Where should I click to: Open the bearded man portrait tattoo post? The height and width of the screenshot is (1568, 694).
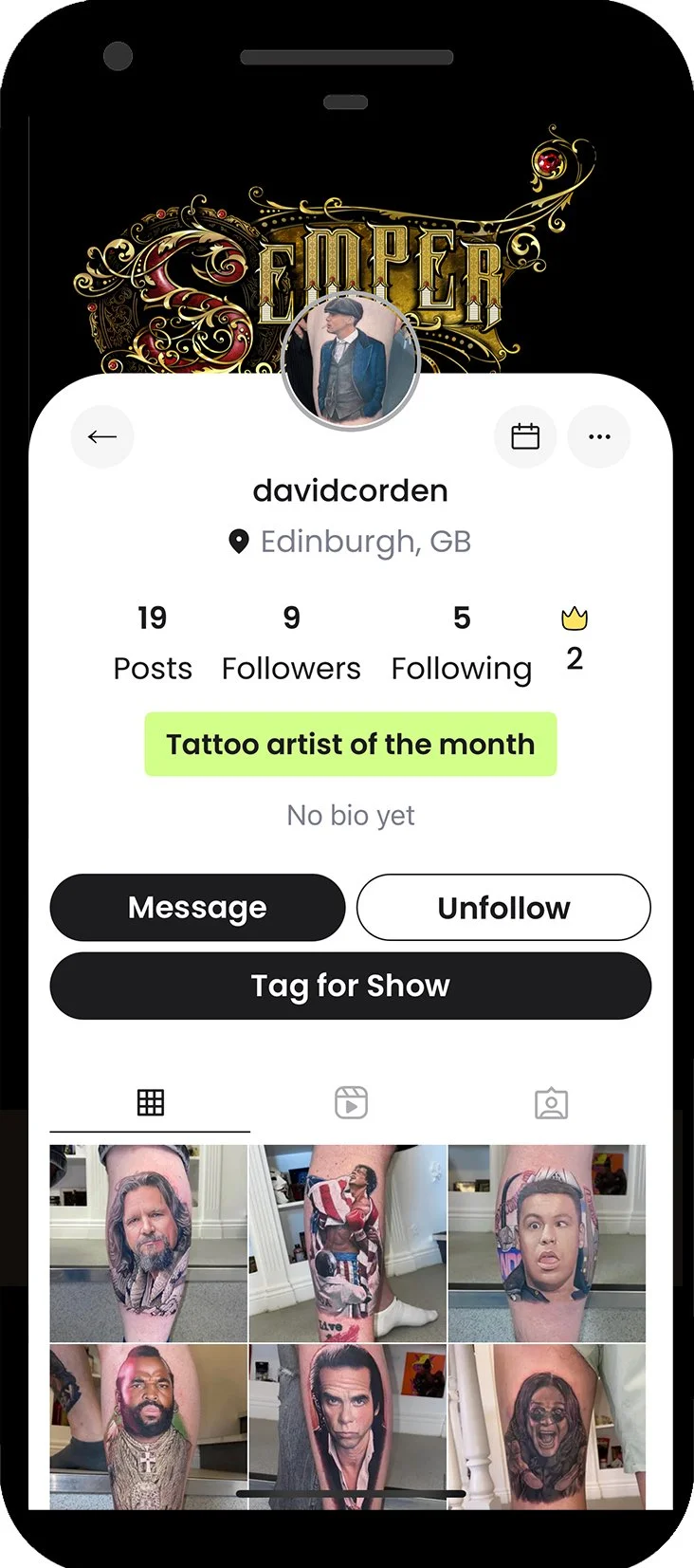click(149, 1243)
